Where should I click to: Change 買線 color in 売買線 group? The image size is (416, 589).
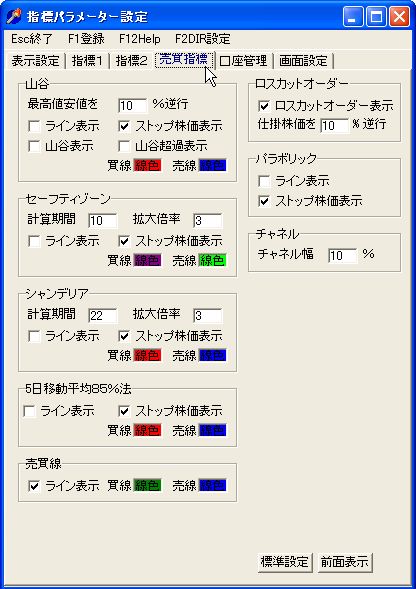point(147,486)
